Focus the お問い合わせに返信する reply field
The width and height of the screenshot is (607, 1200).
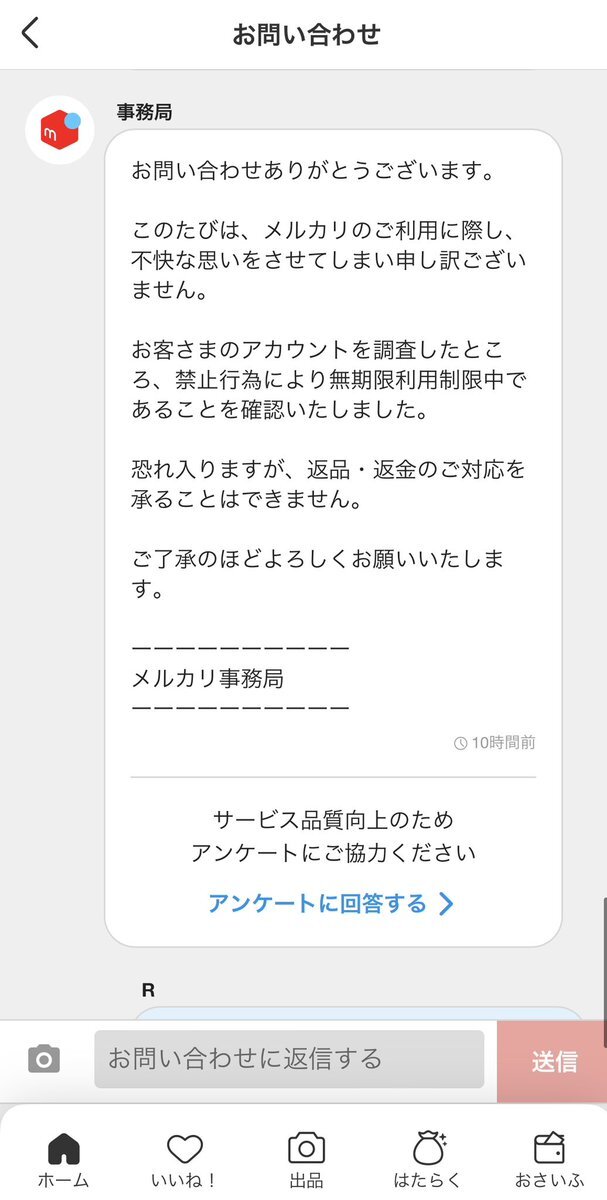(x=289, y=1058)
